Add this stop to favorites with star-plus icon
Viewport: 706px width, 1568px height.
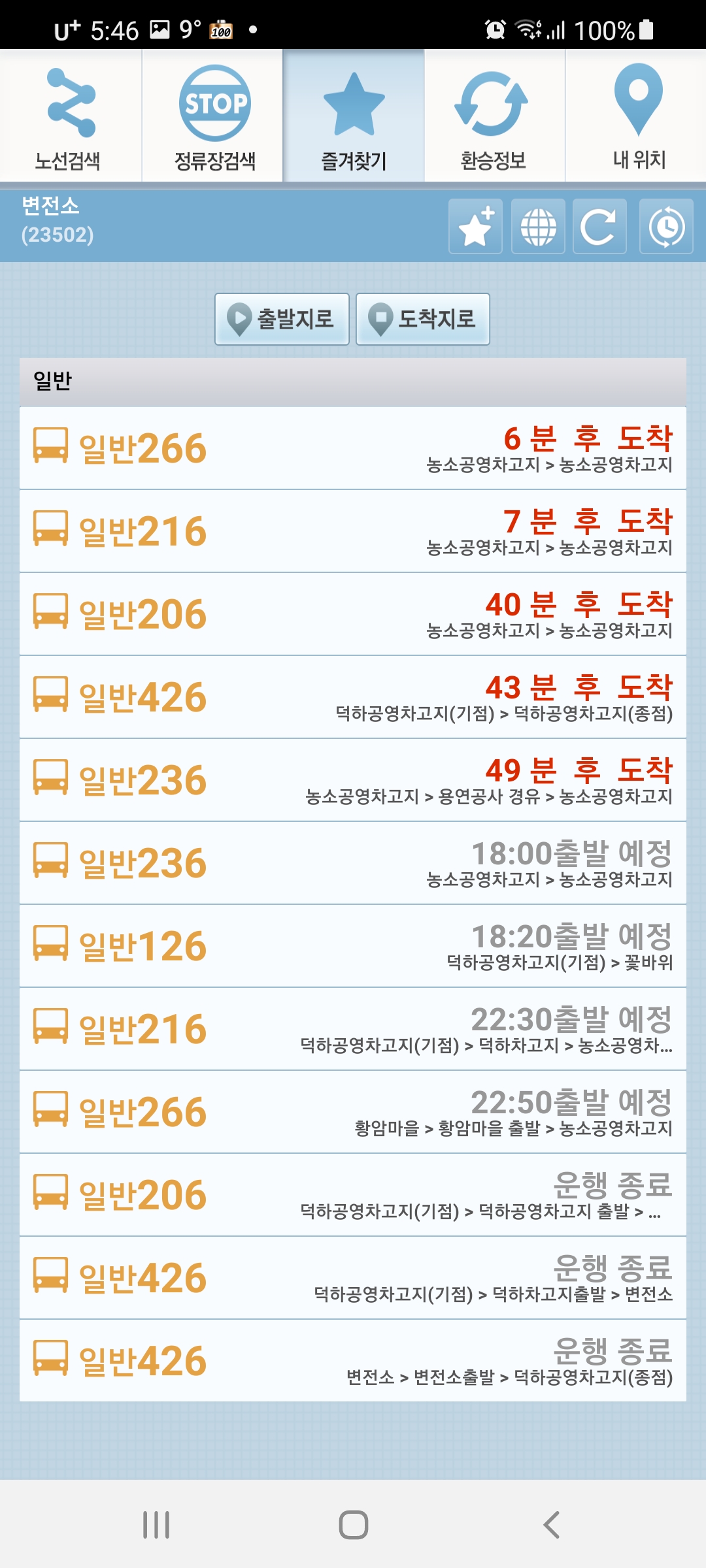[x=475, y=226]
